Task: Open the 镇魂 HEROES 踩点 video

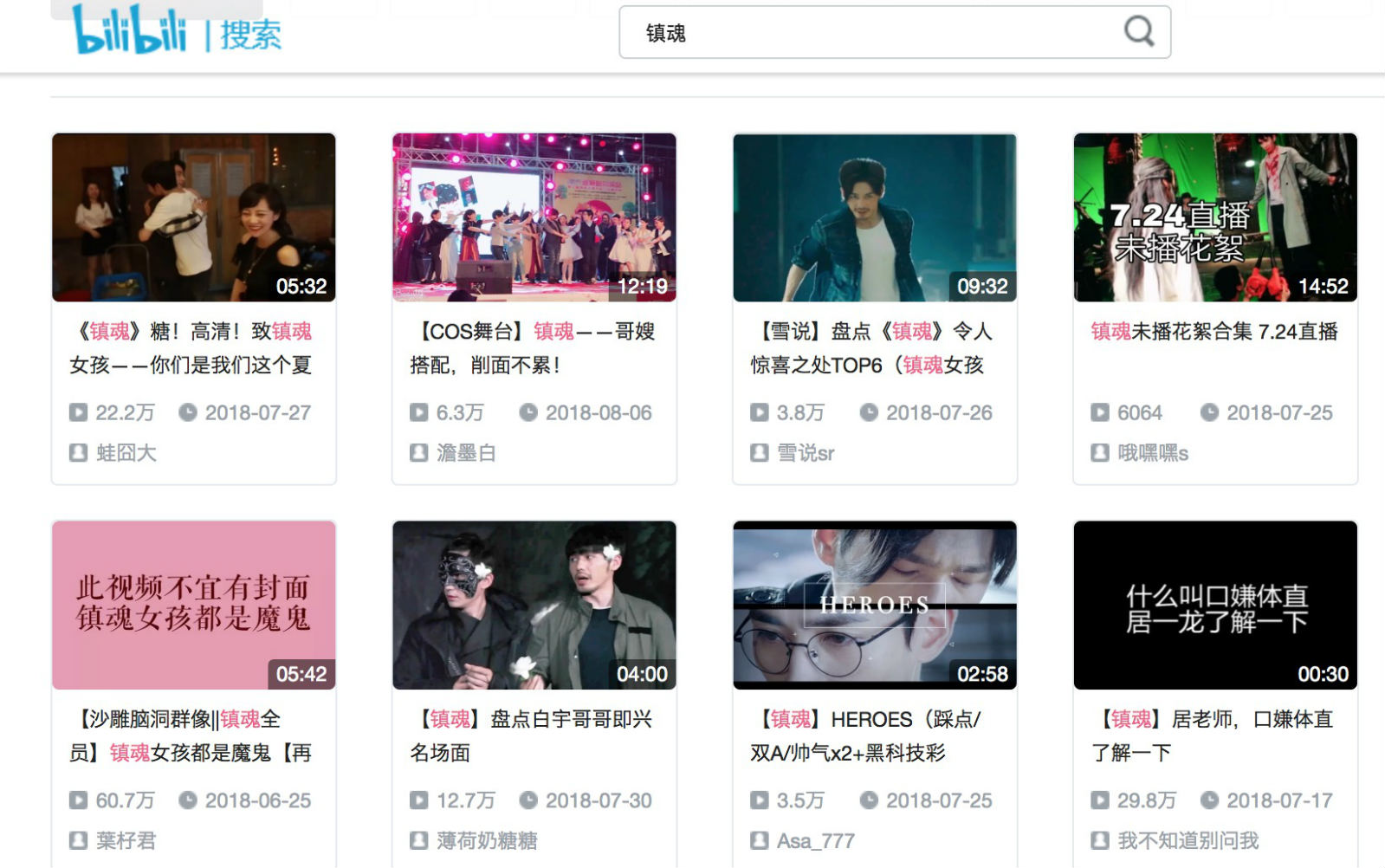Action: tap(874, 605)
